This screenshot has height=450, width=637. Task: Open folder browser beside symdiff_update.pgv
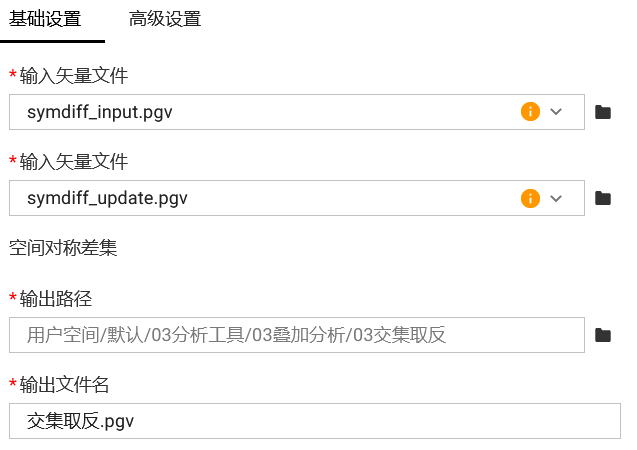click(603, 198)
